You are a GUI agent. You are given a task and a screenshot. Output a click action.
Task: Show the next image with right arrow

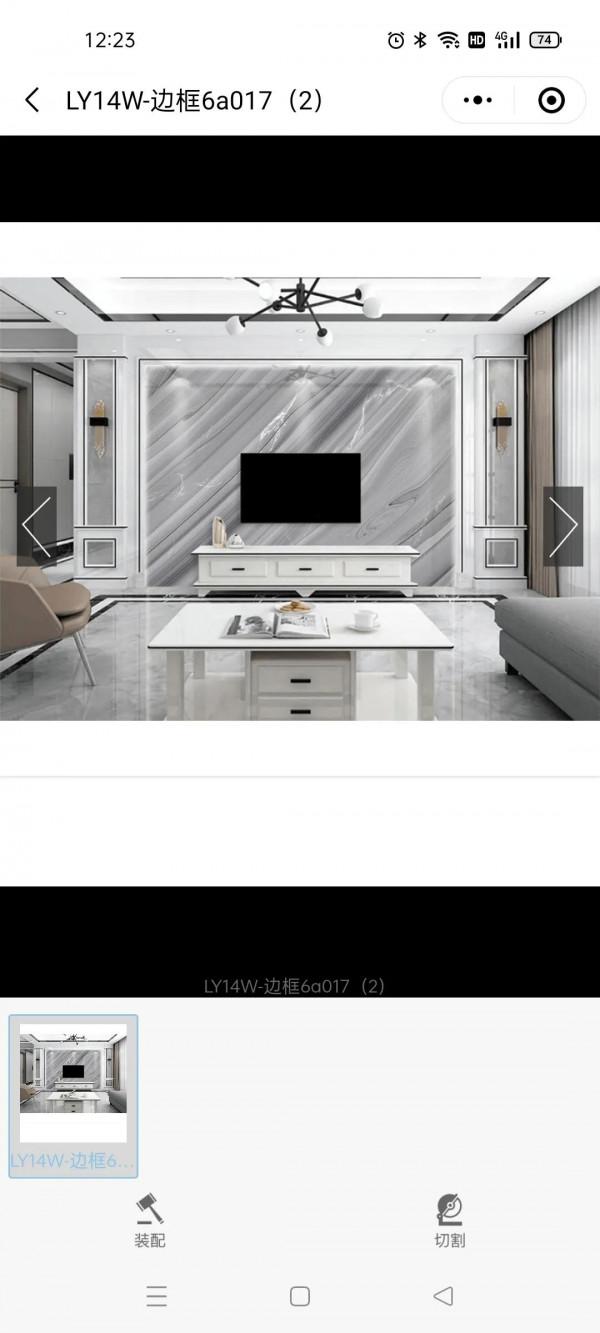(563, 526)
